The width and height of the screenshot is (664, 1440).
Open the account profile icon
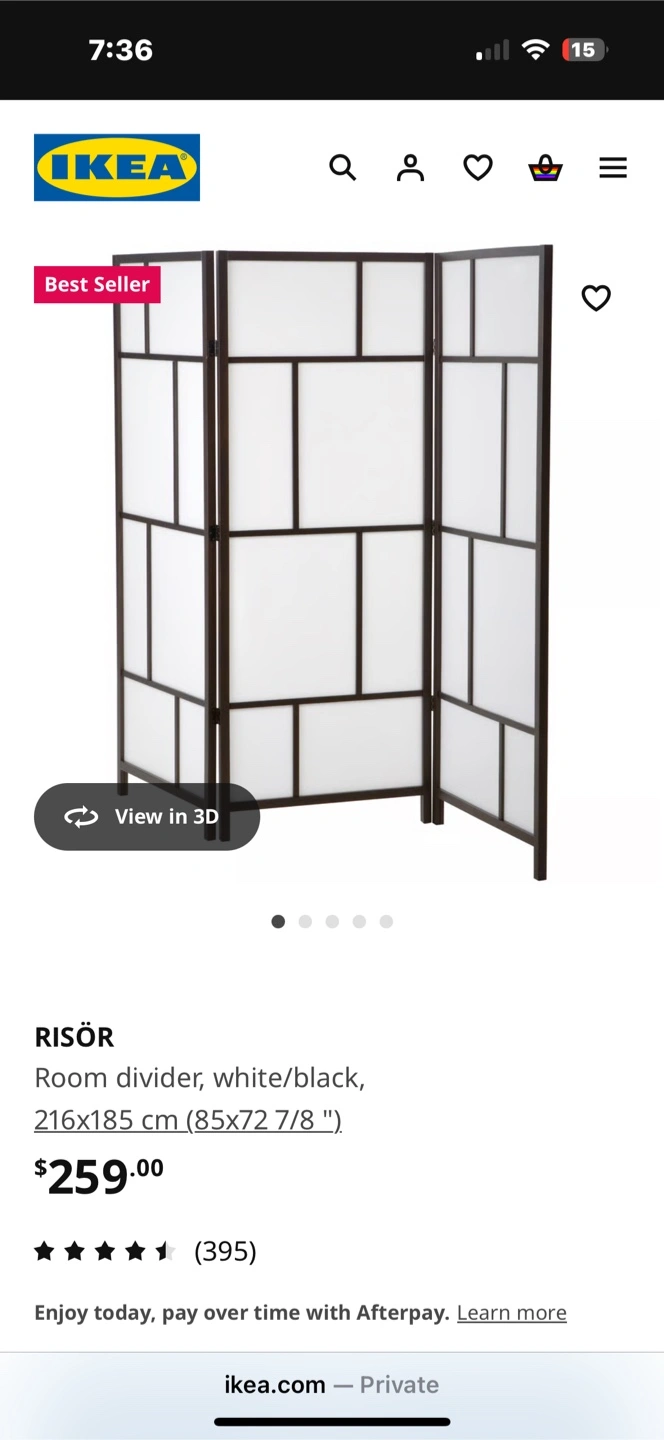tap(410, 168)
